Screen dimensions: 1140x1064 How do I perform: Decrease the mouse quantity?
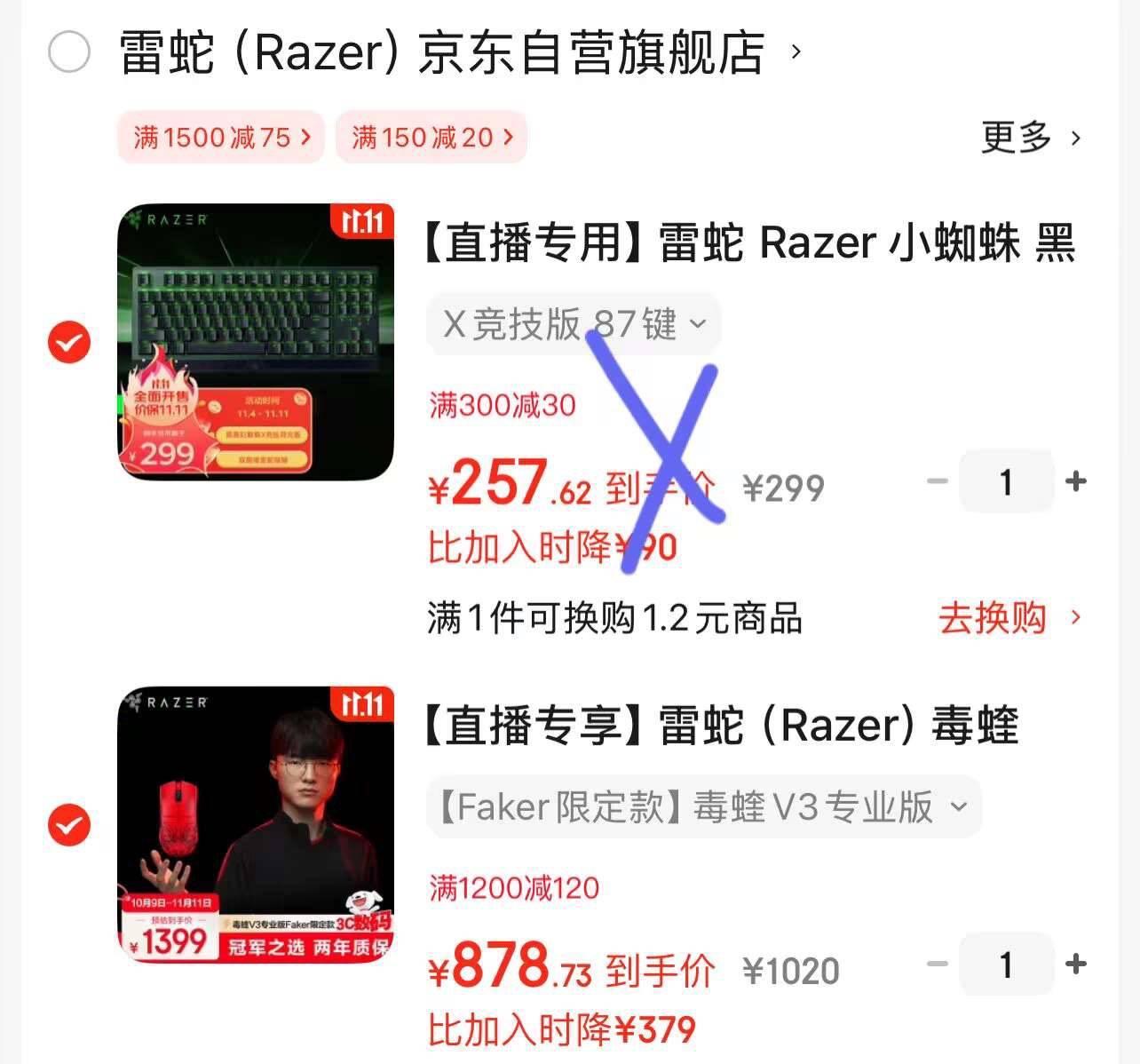pyautogui.click(x=938, y=964)
